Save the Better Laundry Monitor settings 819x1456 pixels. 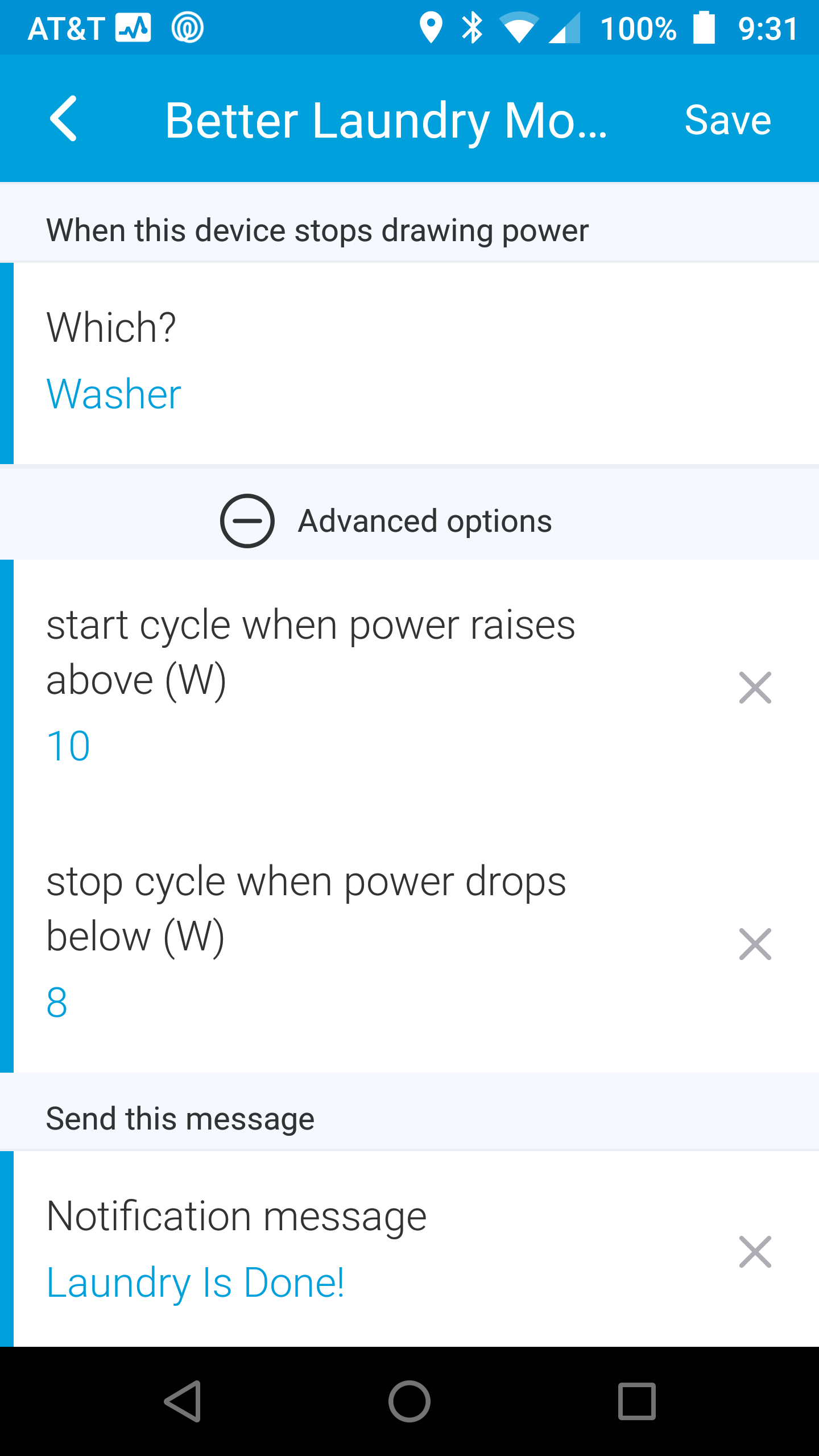727,120
